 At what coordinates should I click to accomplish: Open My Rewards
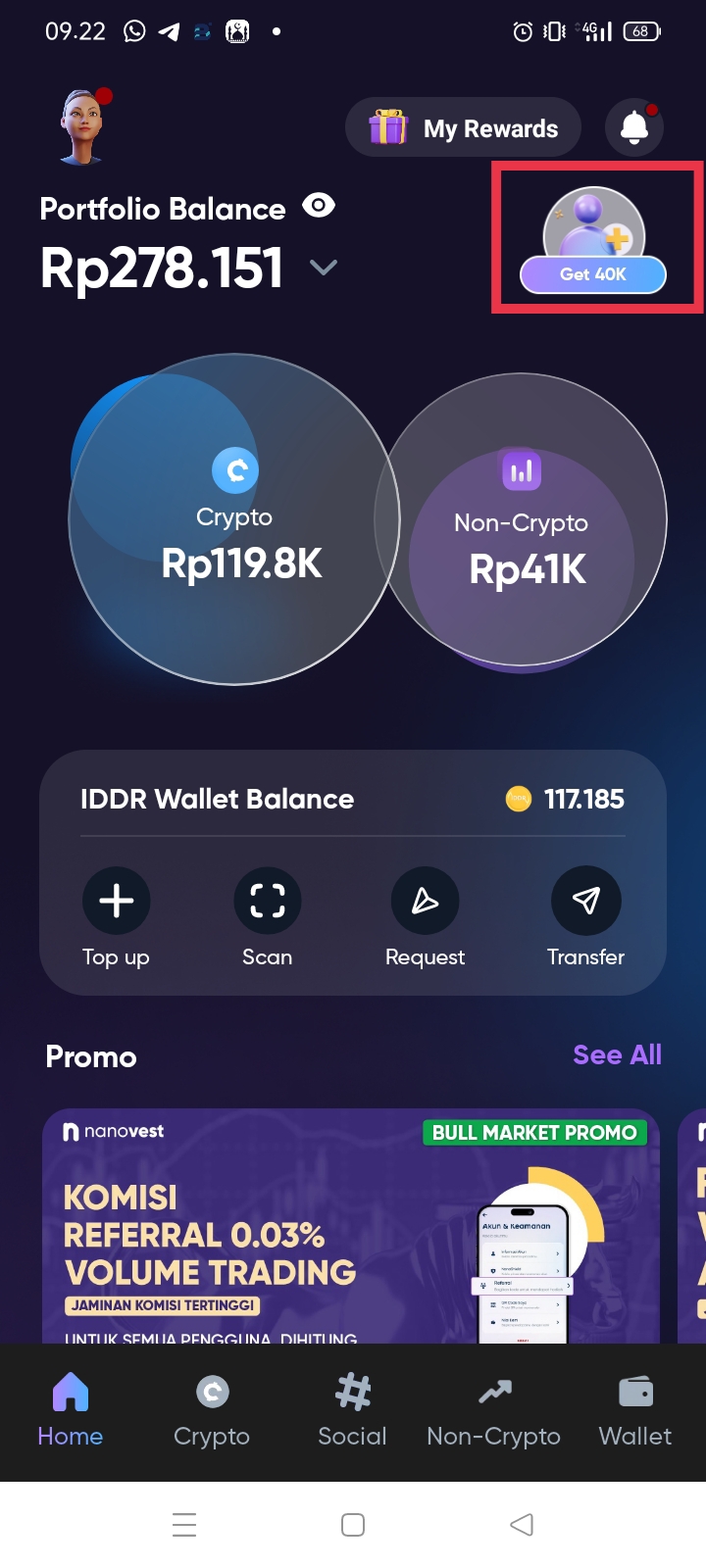(464, 128)
